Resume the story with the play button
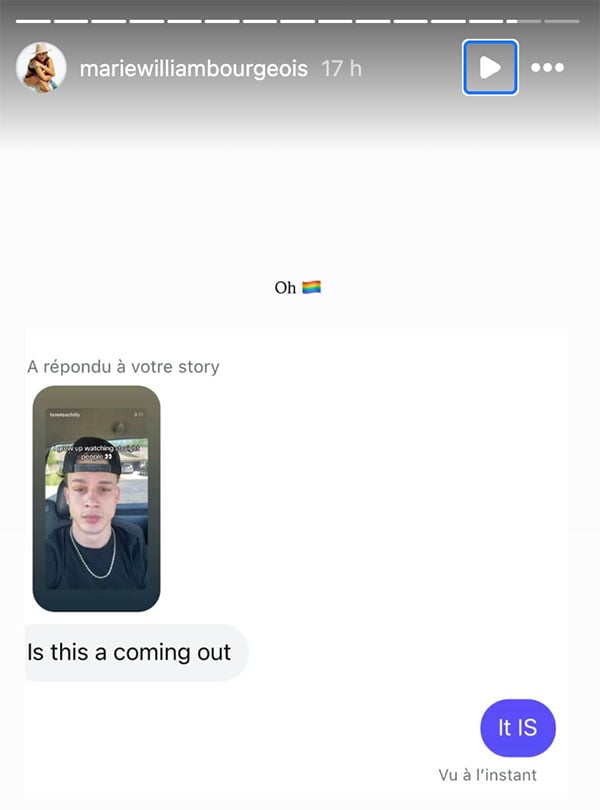 [490, 68]
